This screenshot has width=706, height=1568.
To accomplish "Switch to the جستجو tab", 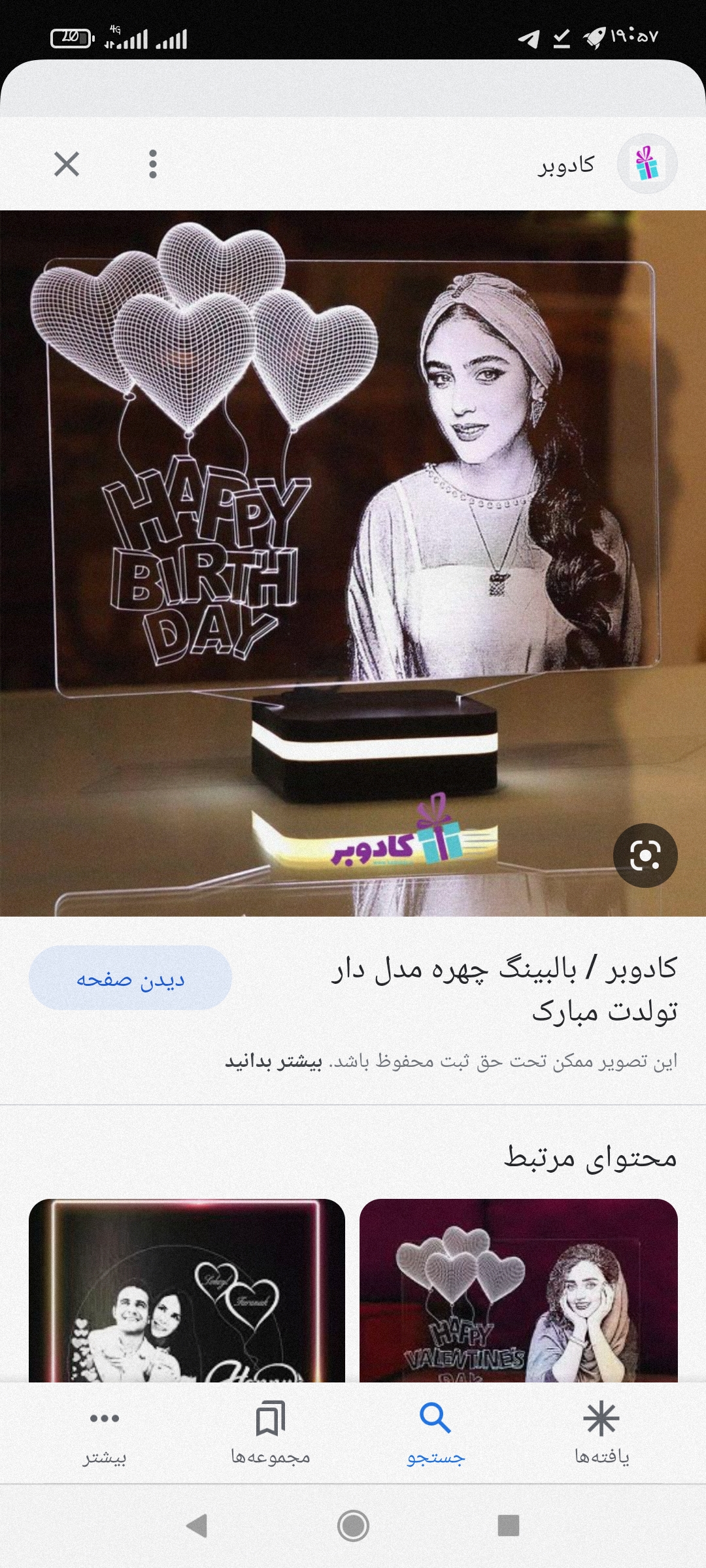I will coord(435,1431).
